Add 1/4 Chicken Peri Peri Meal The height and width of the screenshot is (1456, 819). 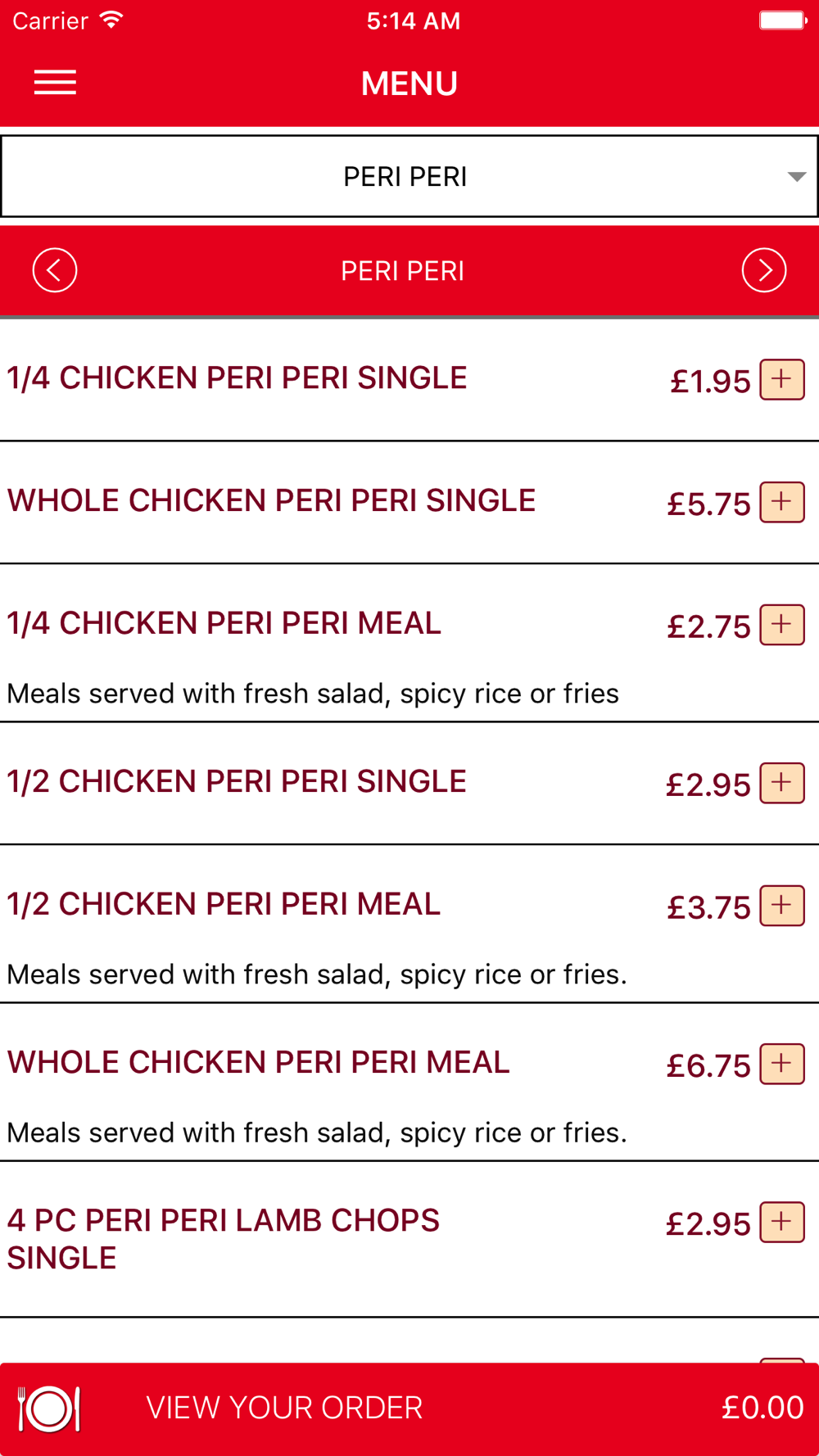[782, 625]
